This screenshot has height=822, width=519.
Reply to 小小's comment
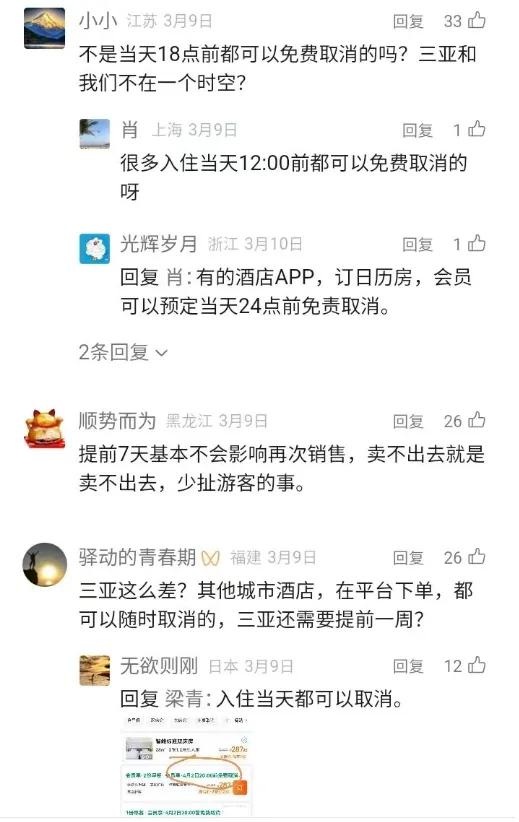click(408, 21)
